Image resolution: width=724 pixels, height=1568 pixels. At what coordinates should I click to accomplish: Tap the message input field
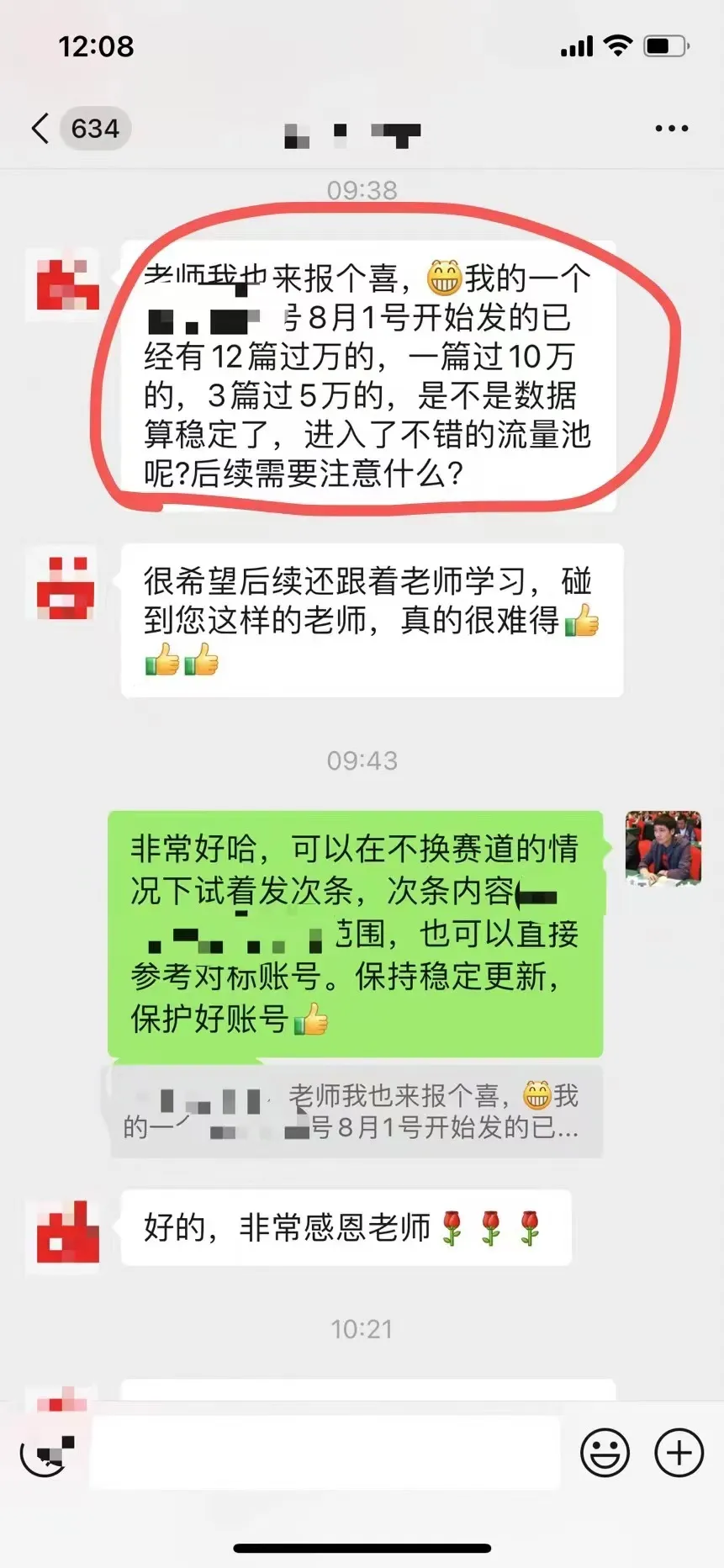325,1453
